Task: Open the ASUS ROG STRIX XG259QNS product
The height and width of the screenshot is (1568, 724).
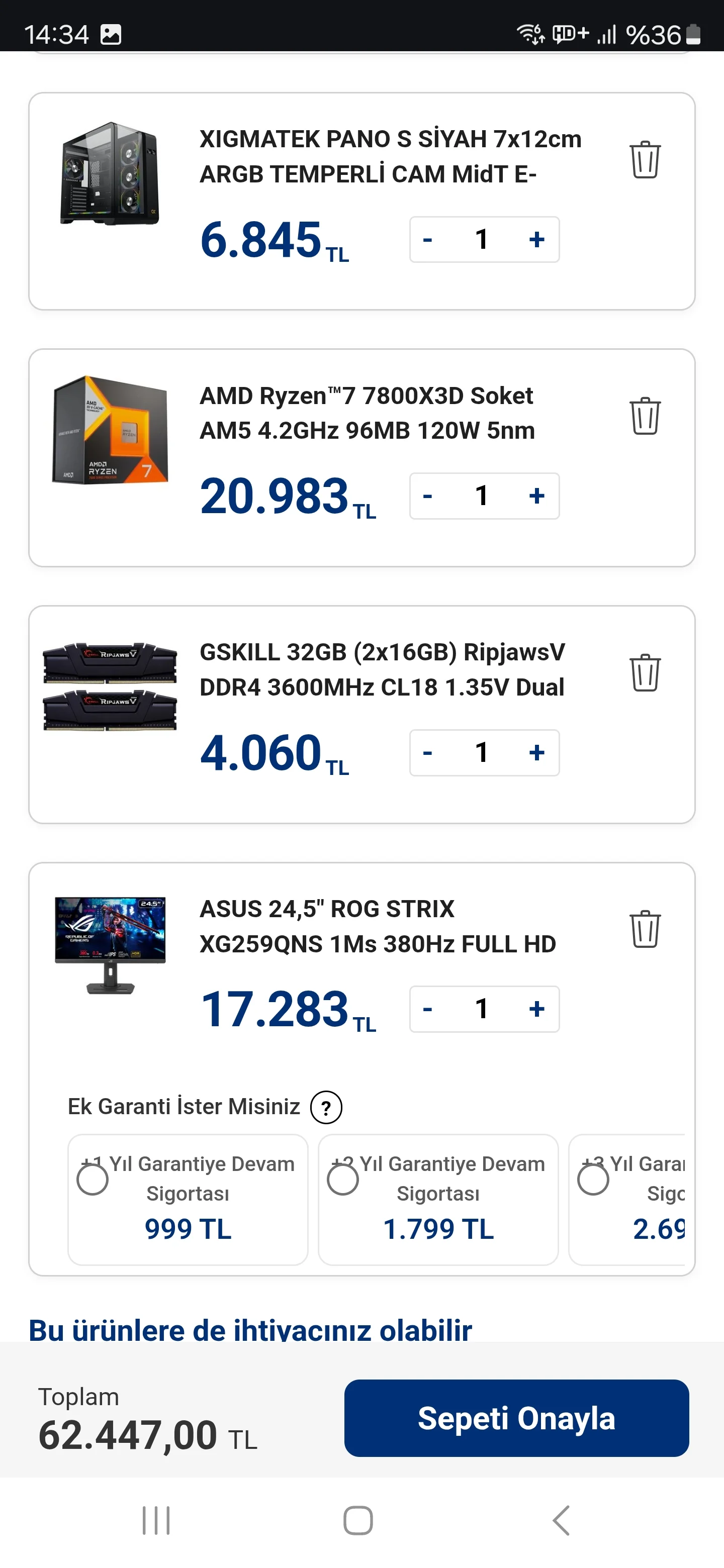Action: [x=378, y=926]
